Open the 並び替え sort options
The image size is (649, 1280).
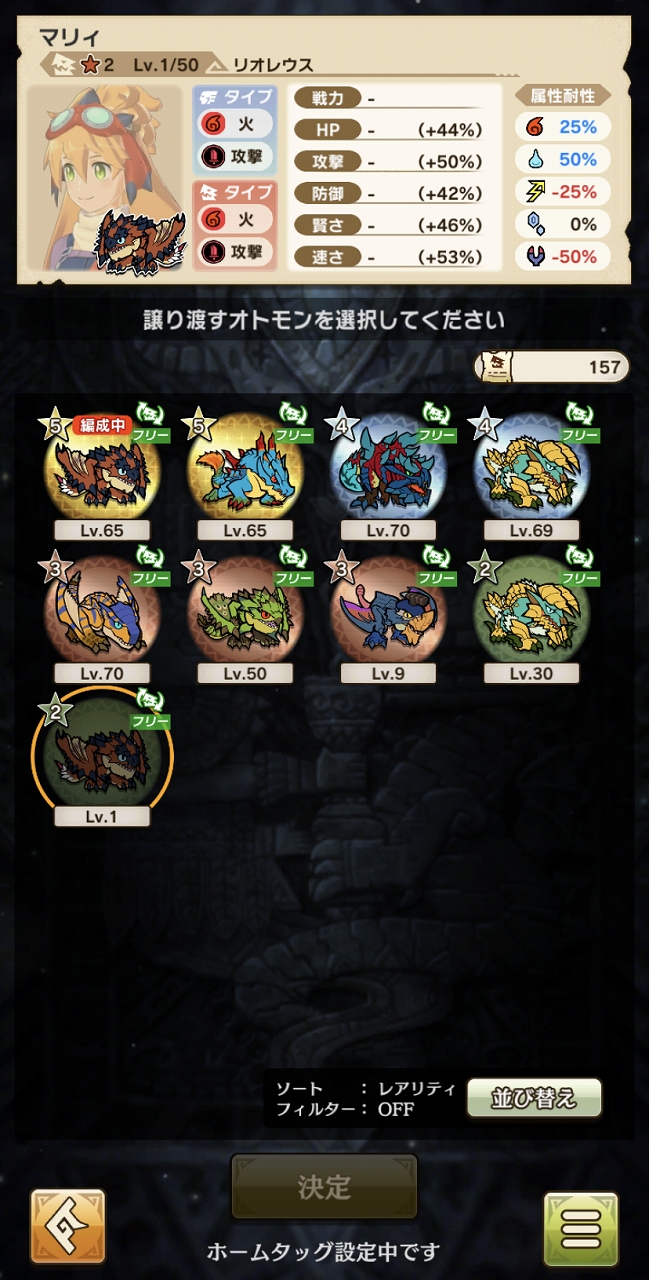coord(534,1098)
